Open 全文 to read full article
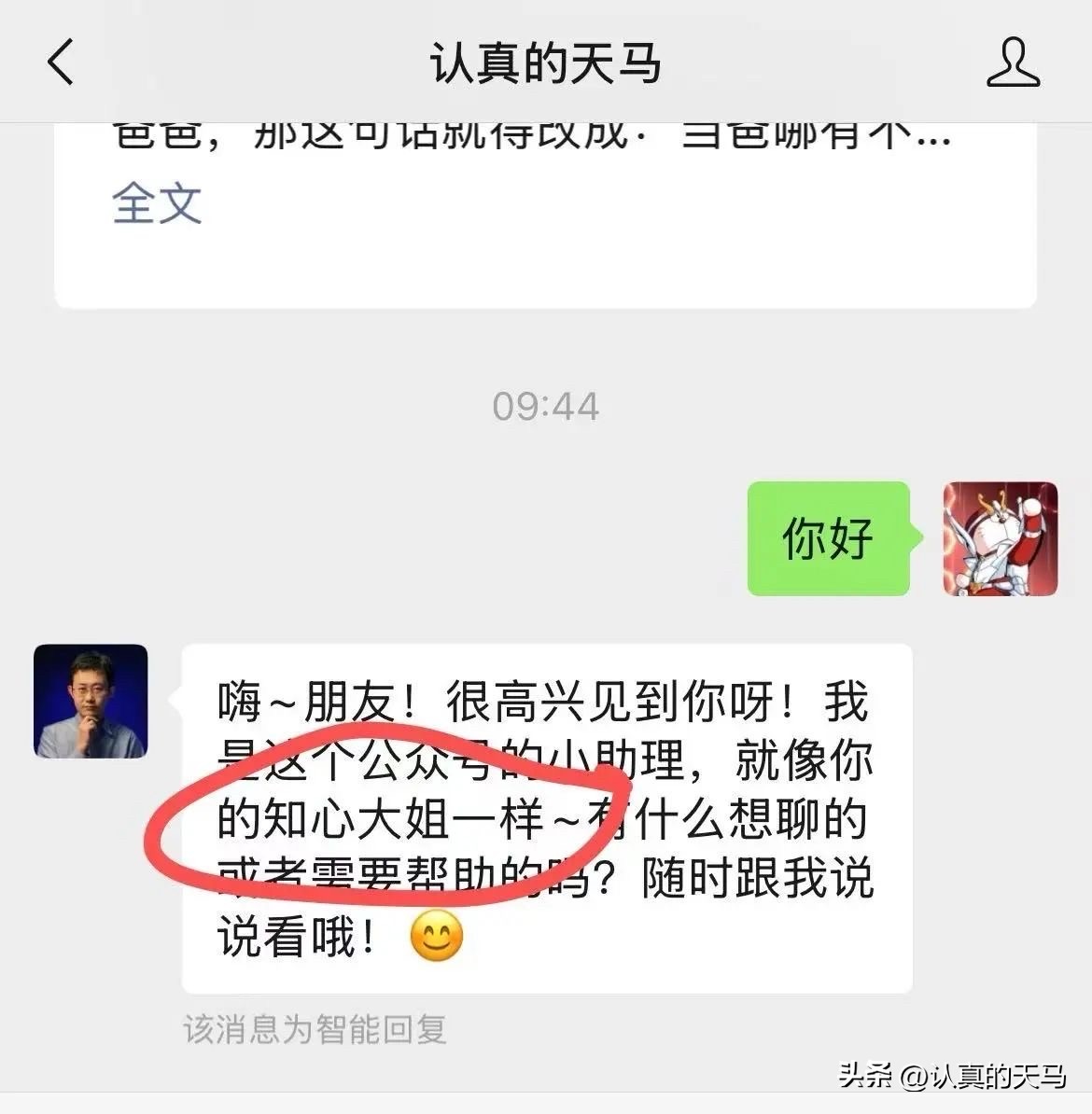Viewport: 1092px width, 1114px height. [157, 202]
